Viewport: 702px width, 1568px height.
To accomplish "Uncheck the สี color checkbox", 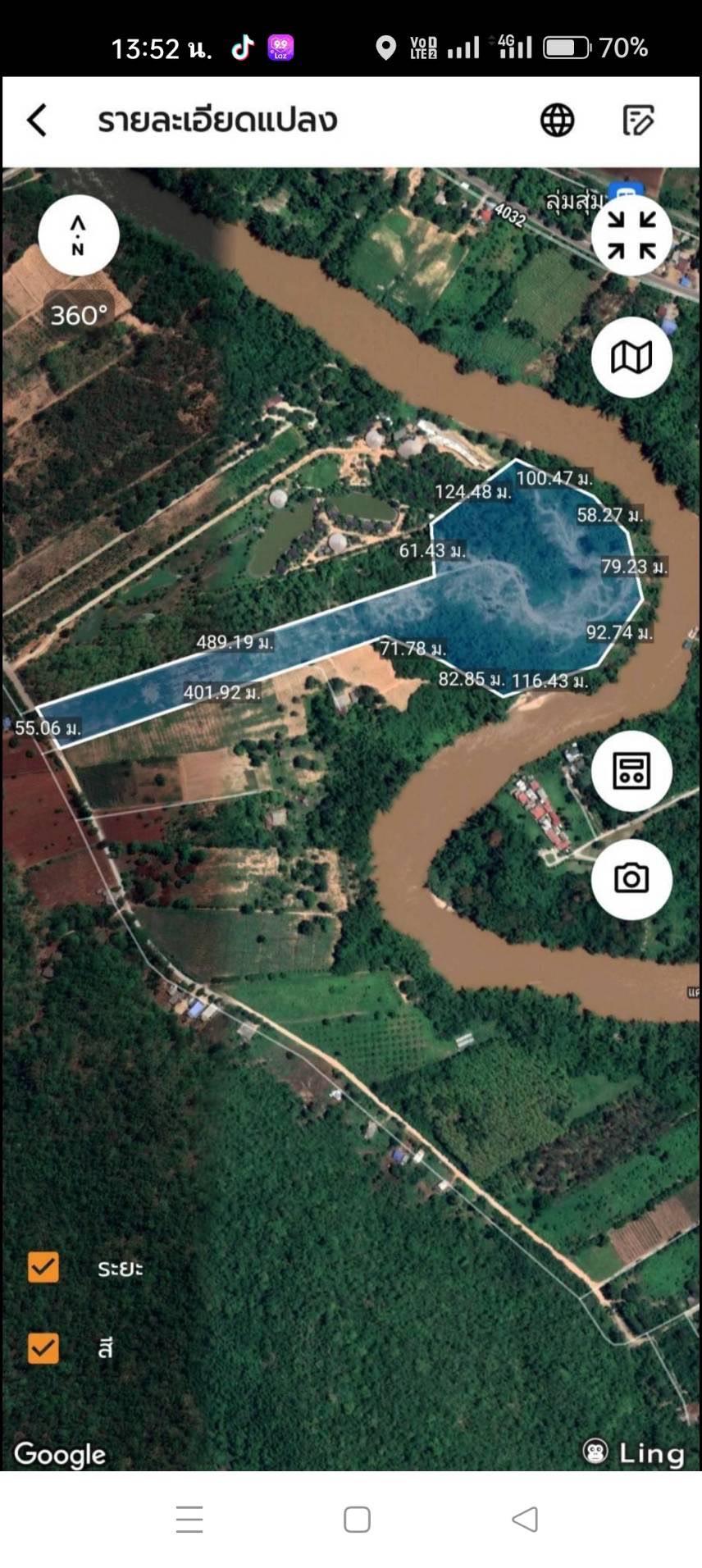I will (x=43, y=1347).
